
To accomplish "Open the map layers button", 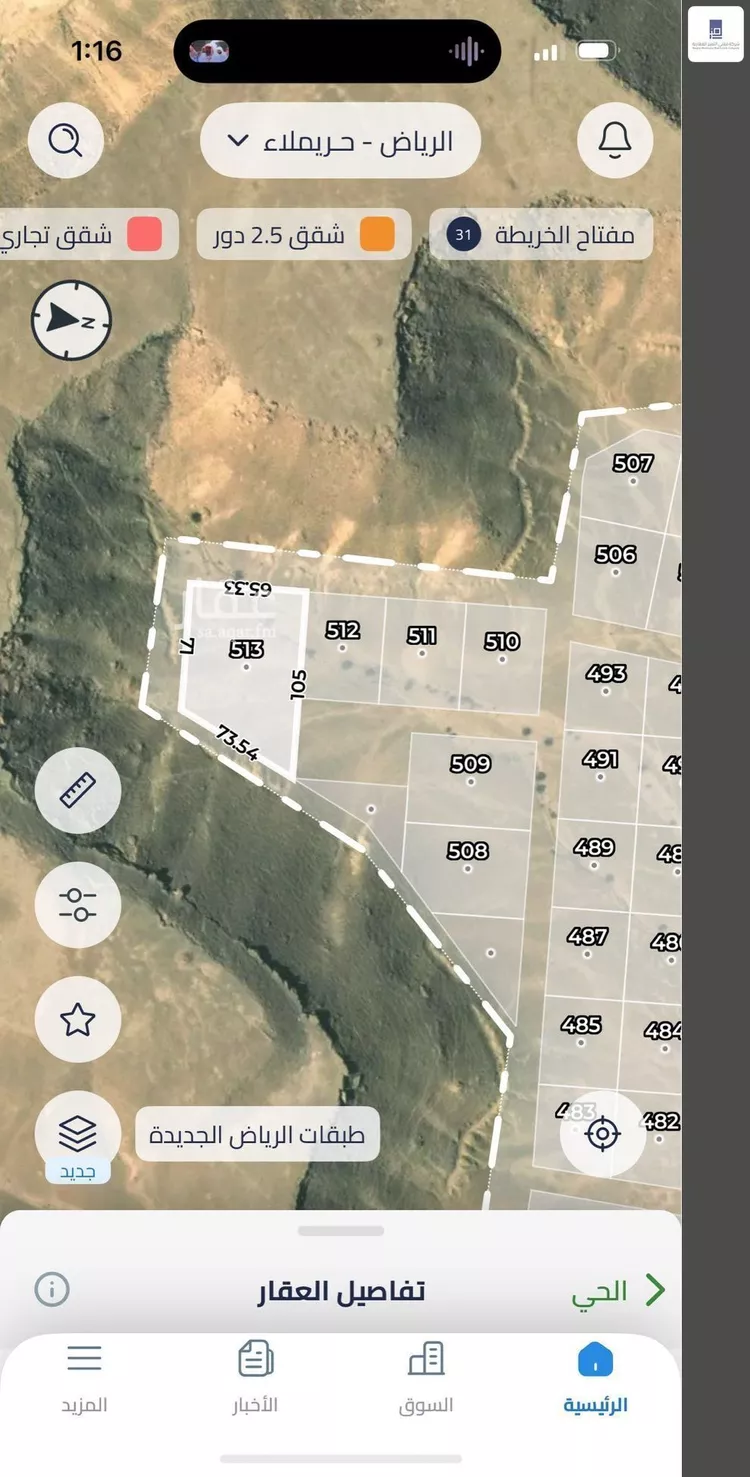I will click(78, 1134).
